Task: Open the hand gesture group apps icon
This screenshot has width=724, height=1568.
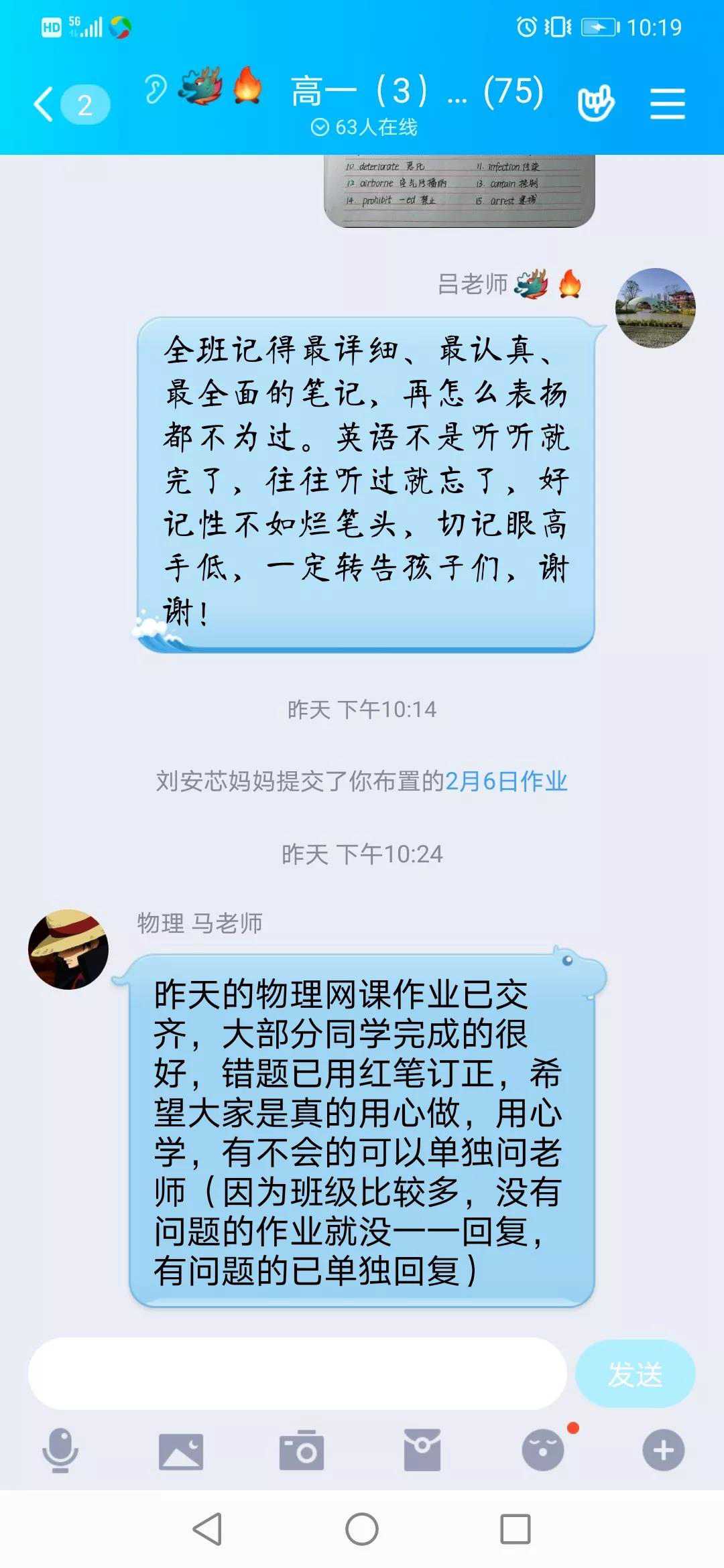Action: 595,103
